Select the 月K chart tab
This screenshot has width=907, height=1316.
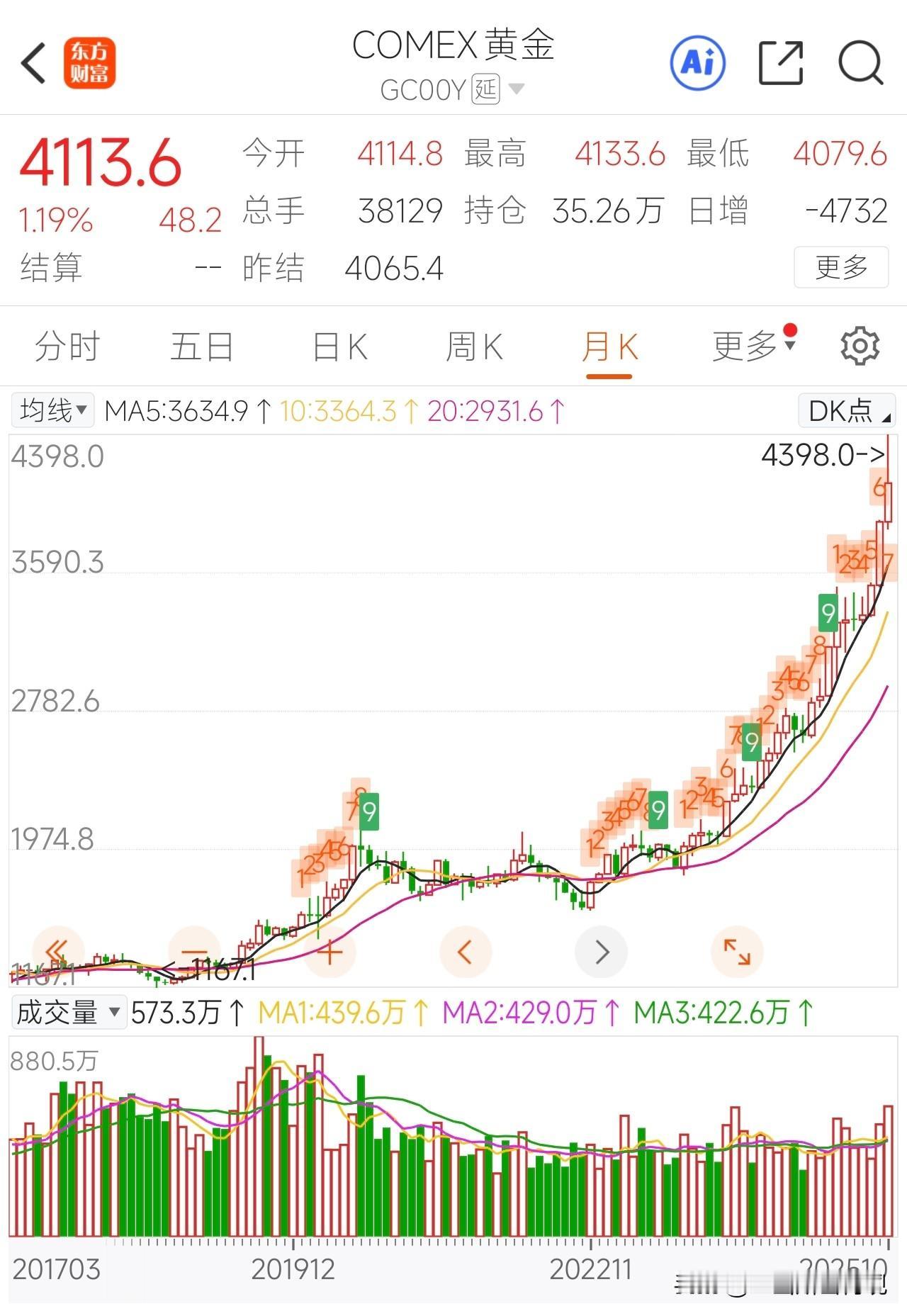[609, 347]
